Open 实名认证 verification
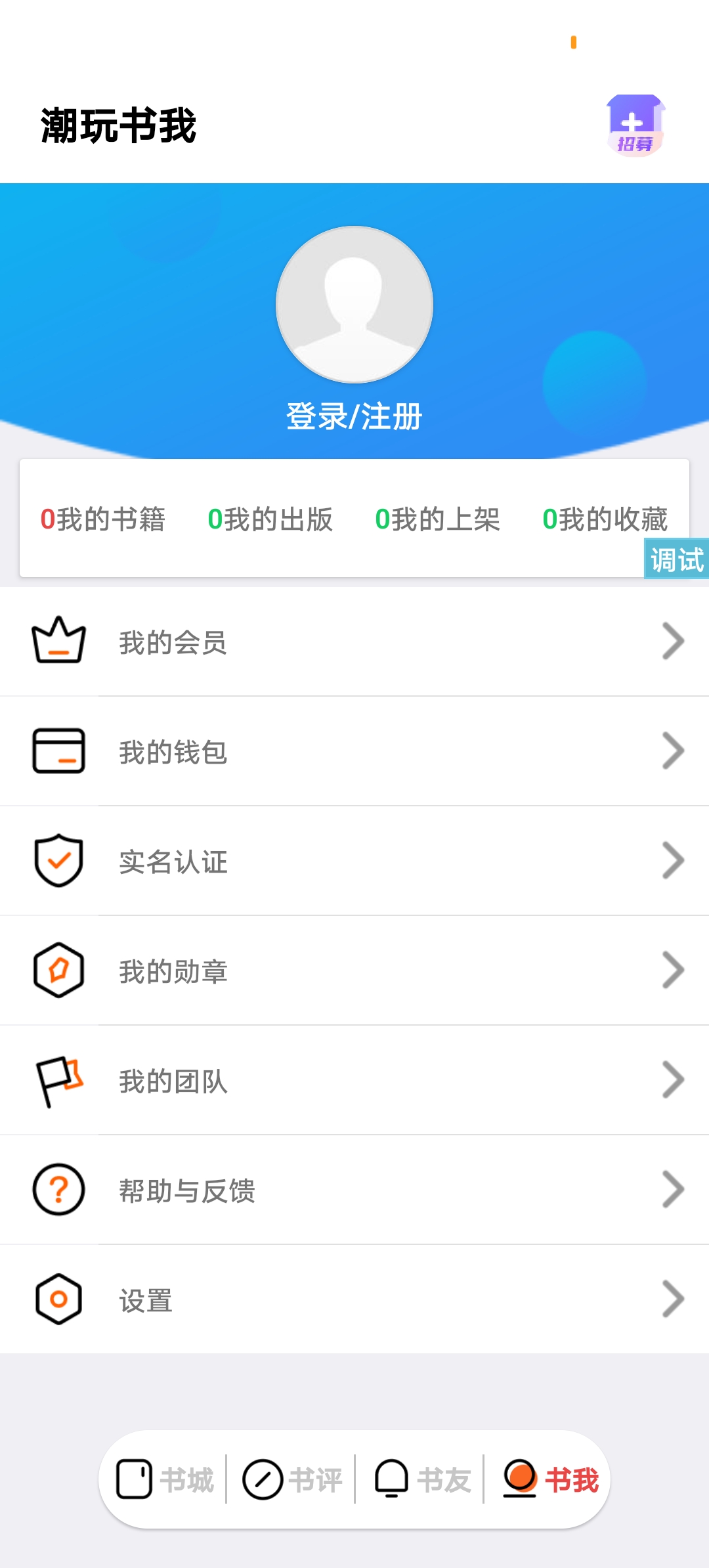 click(x=354, y=861)
